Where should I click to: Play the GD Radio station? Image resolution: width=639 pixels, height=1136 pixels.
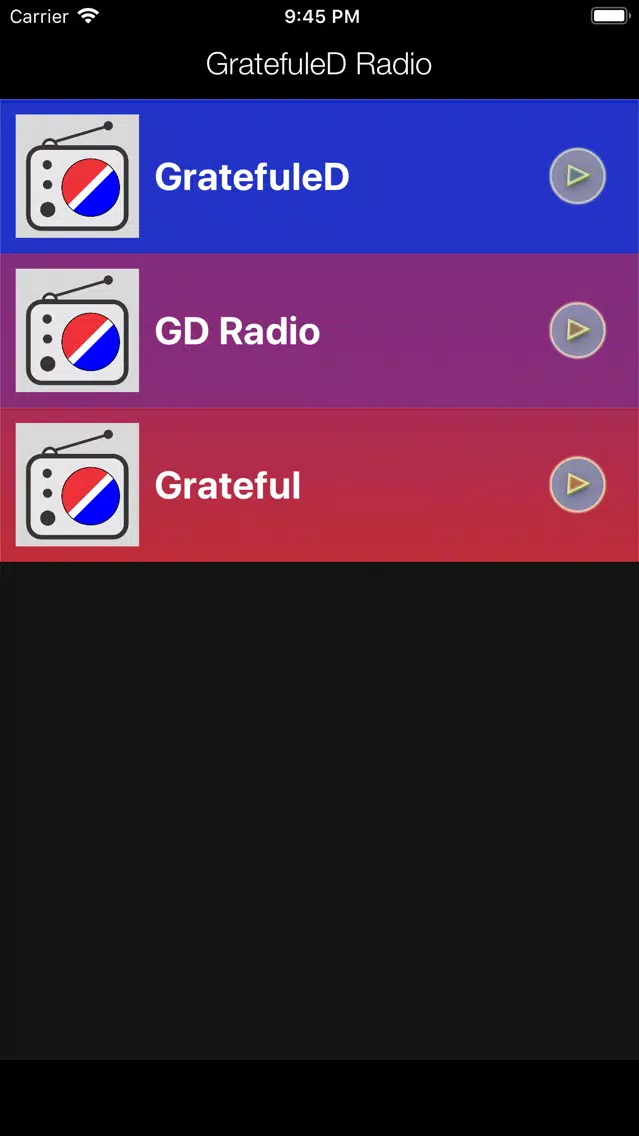point(577,330)
